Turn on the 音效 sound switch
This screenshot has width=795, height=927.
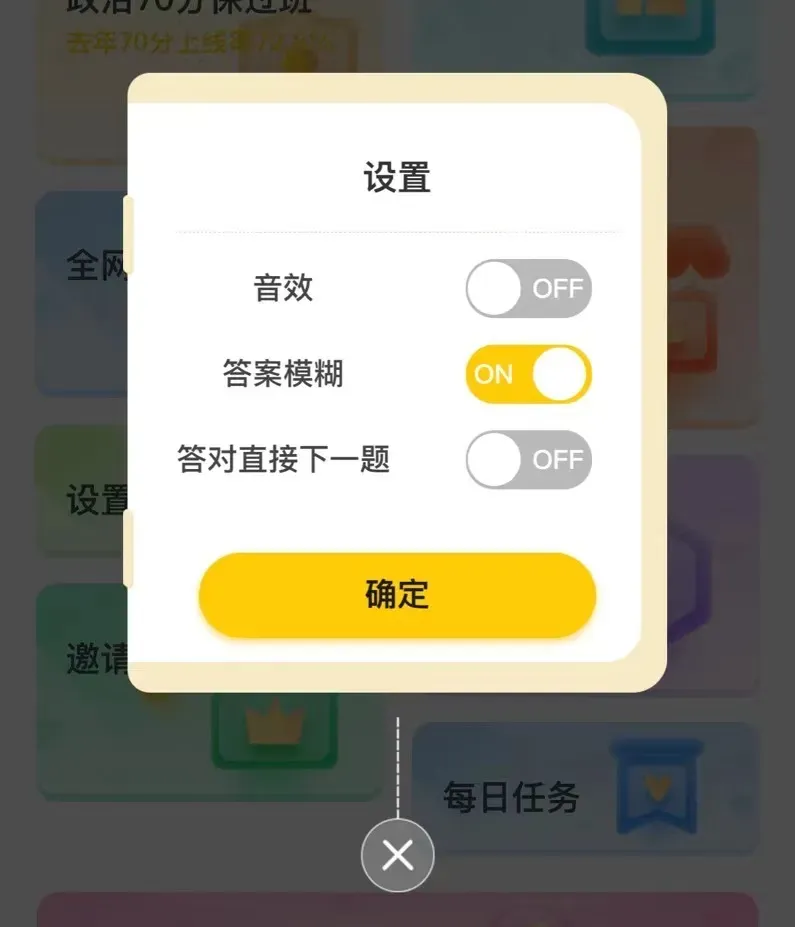click(528, 289)
